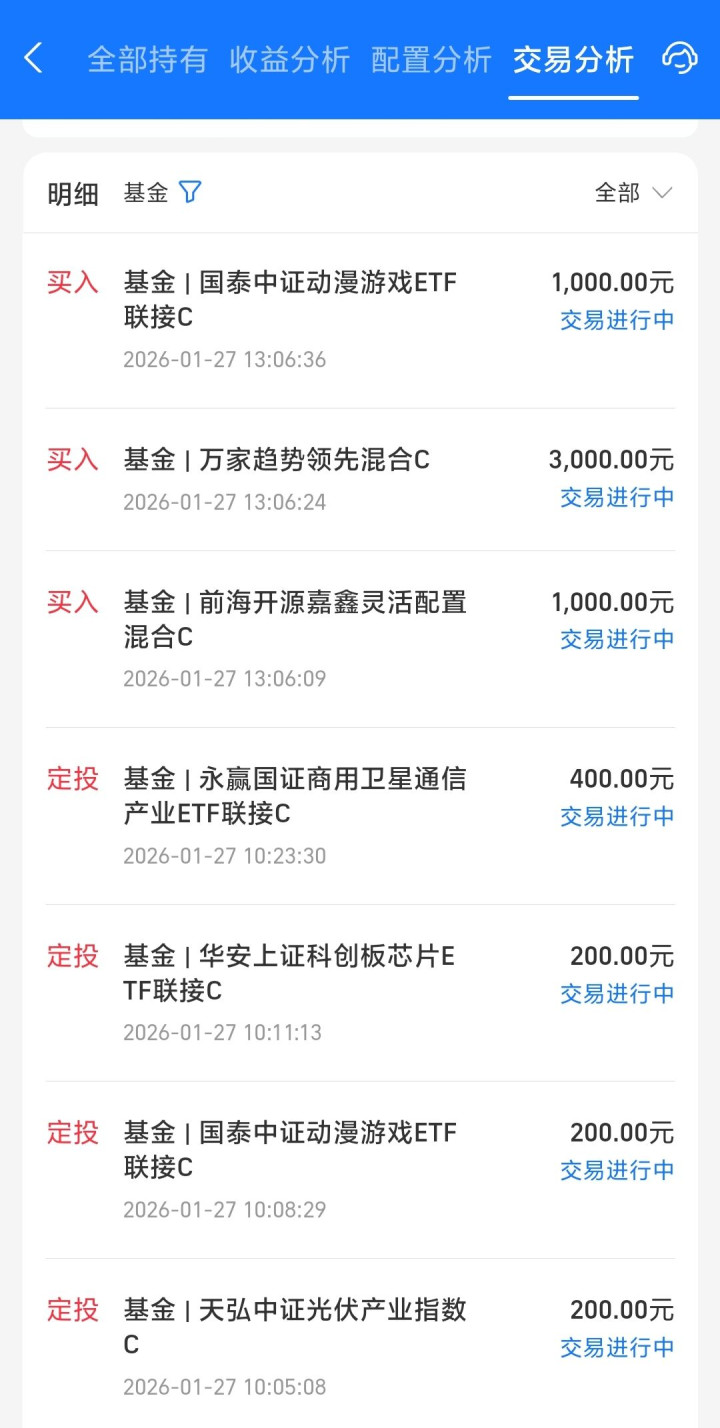The width and height of the screenshot is (720, 1428).
Task: View 华安上证科创板芯片ETF联接C transaction
Action: click(x=360, y=992)
